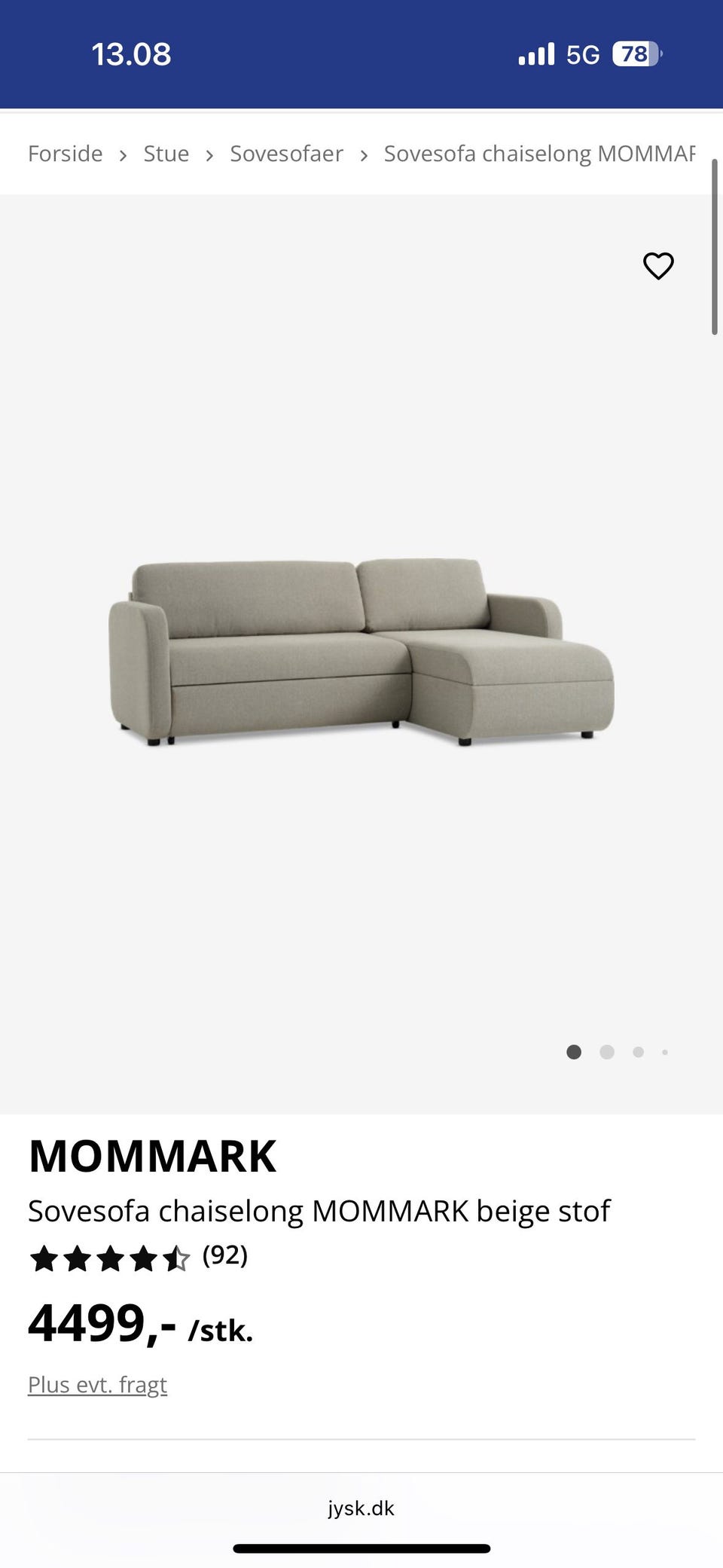This screenshot has width=723, height=1568.
Task: Tap the jysk.dk address bar
Action: (x=361, y=1508)
